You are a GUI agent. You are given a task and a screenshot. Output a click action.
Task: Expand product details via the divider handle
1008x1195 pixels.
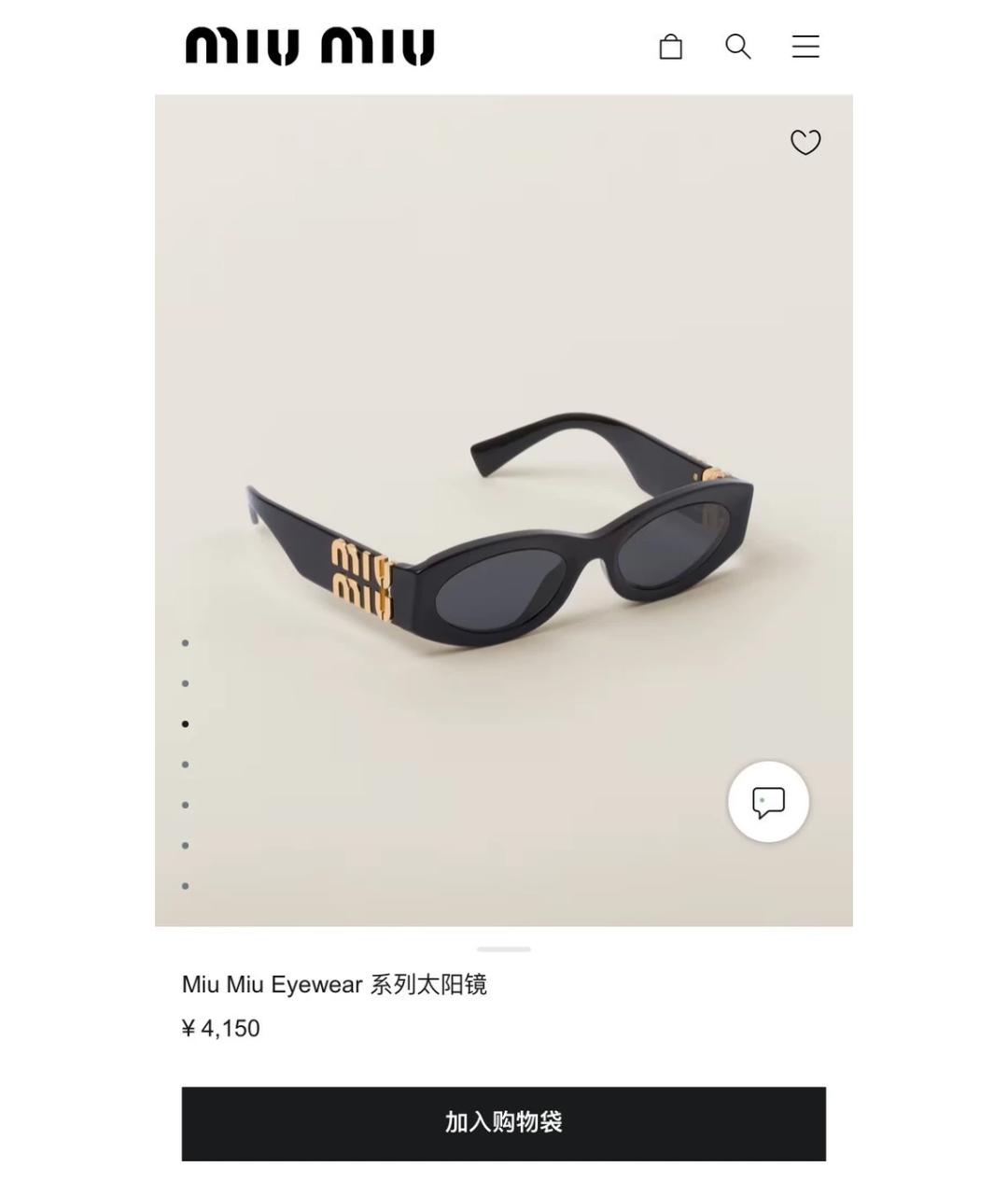[x=504, y=949]
